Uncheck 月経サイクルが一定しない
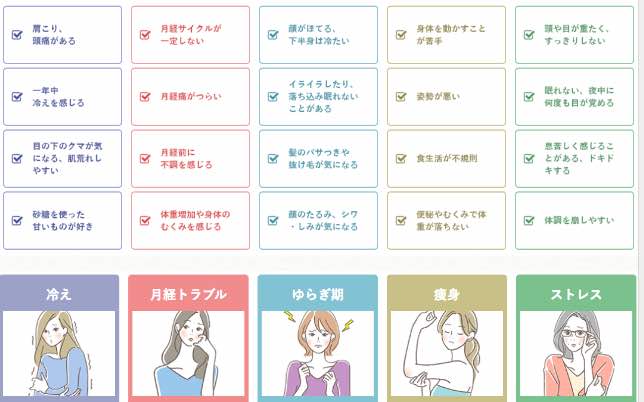This screenshot has width=644, height=402. [x=145, y=35]
